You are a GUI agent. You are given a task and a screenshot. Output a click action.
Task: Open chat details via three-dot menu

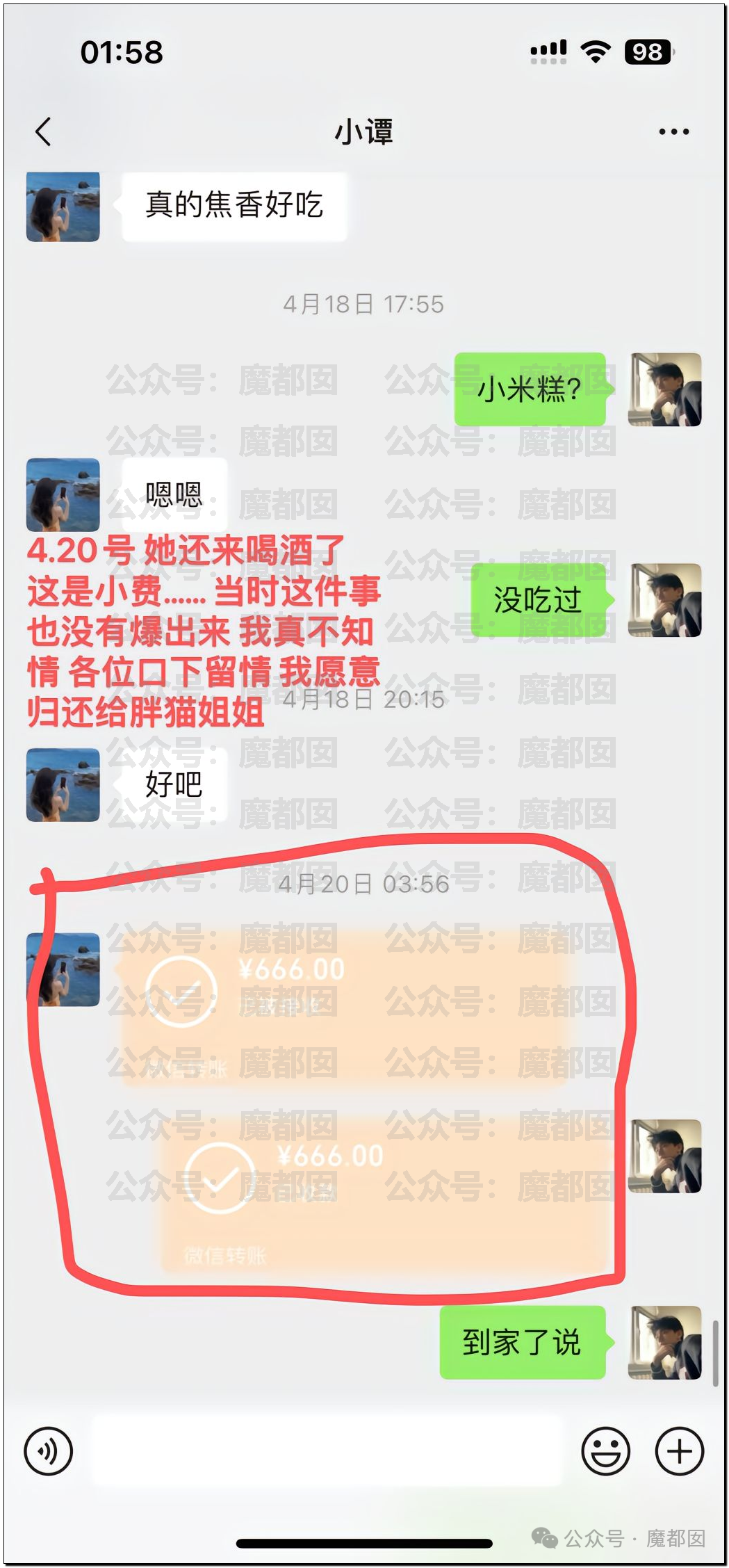(673, 131)
